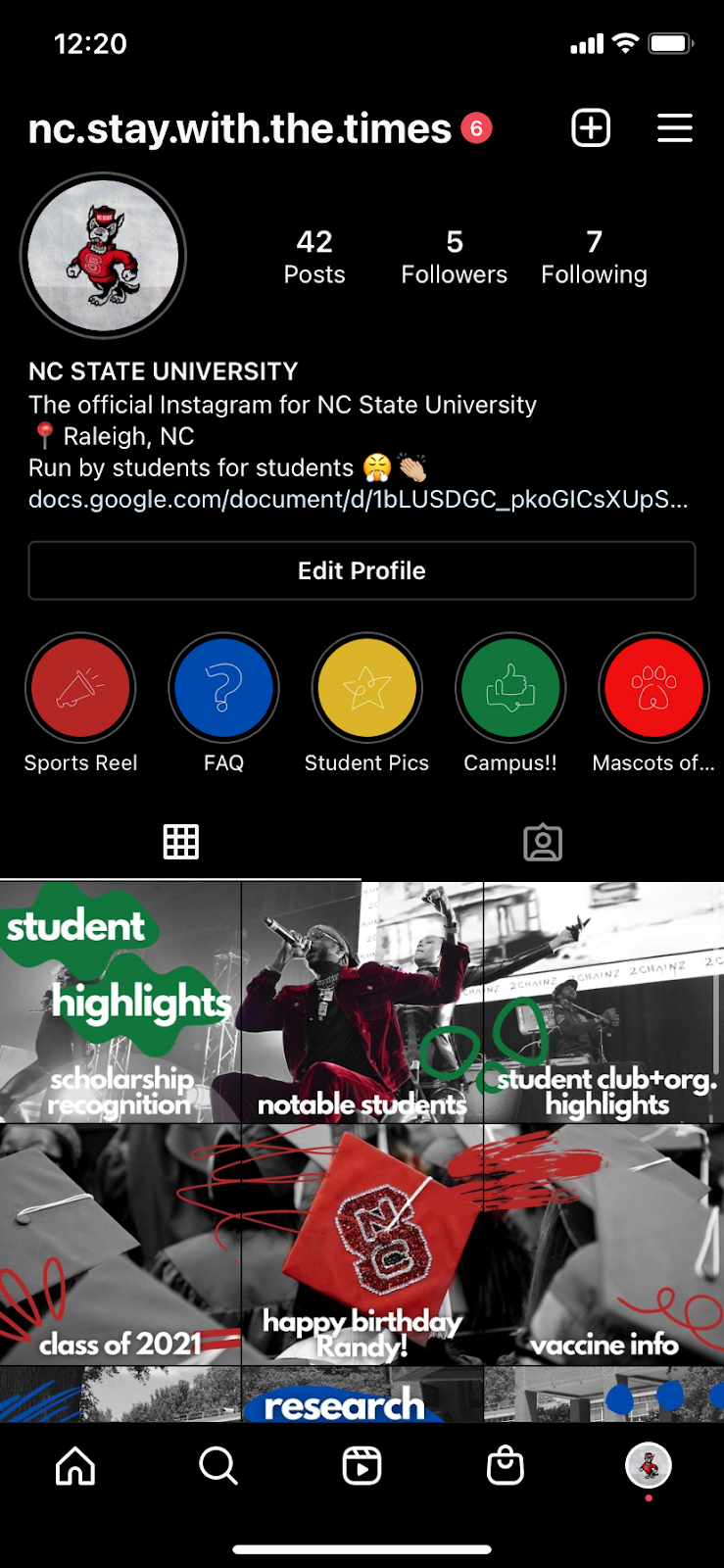This screenshot has width=724, height=1568.
Task: Select the Search magnifier in bottom navigation
Action: tap(217, 1466)
